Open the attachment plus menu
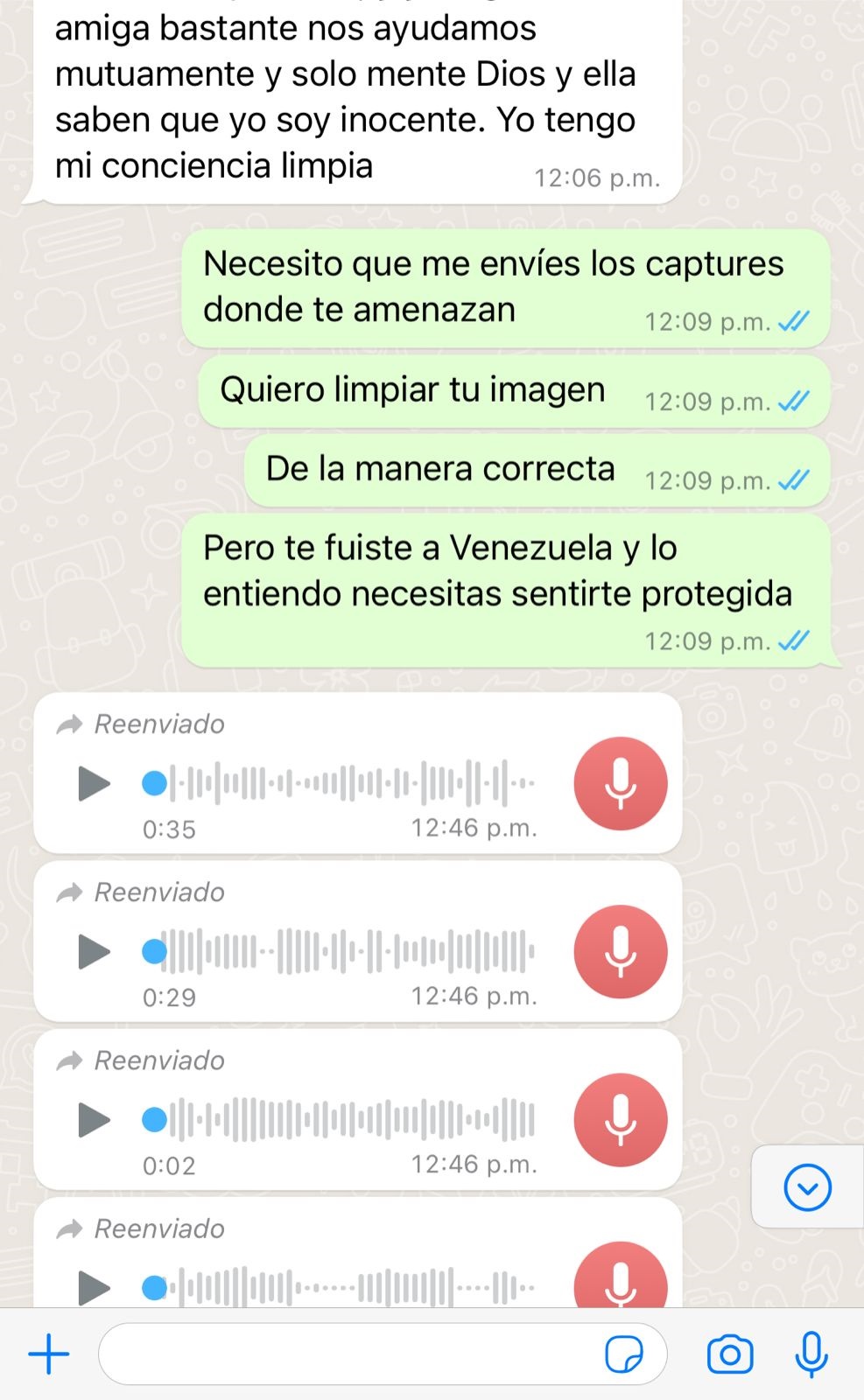This screenshot has width=864, height=1400. (49, 1354)
